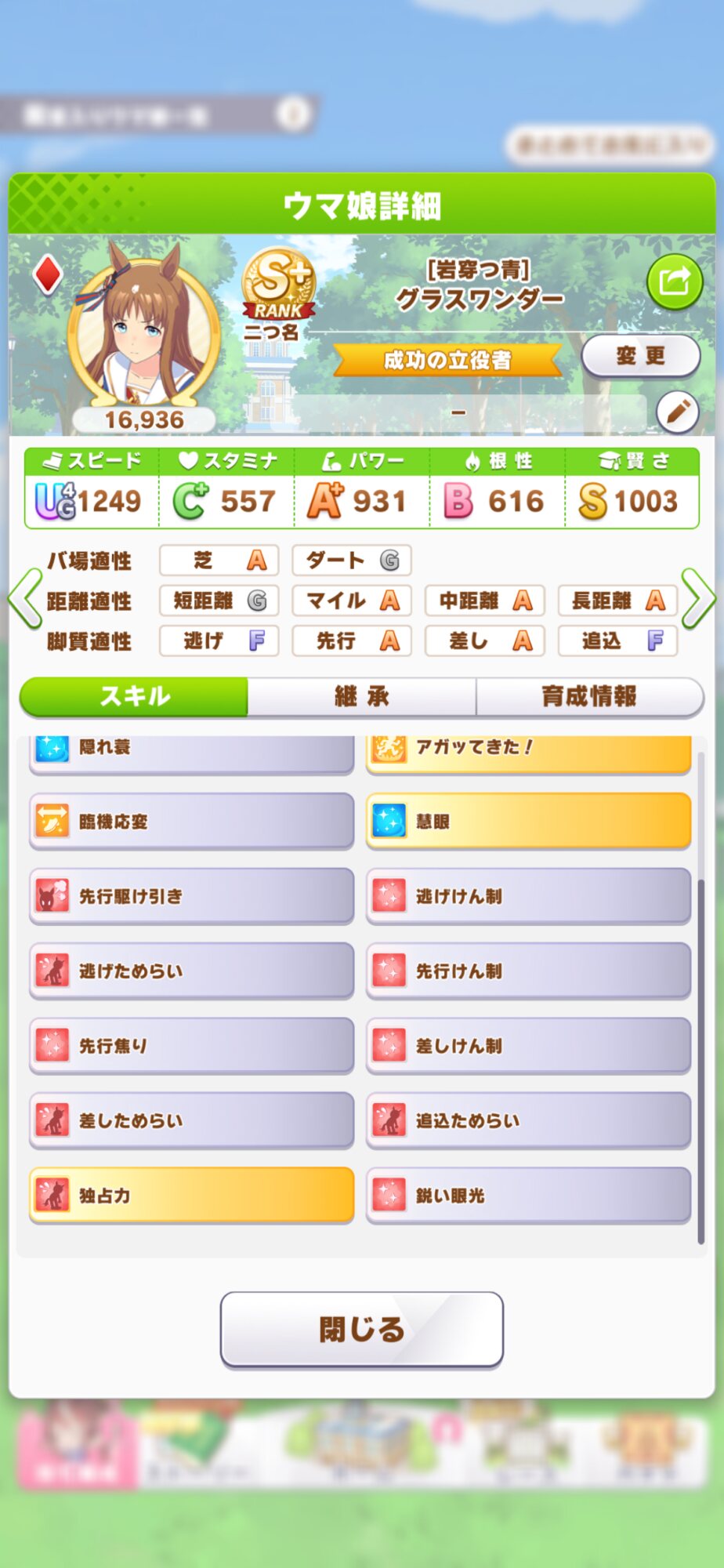Open the 臨機応変 skill details
This screenshot has height=1568, width=724.
[191, 821]
